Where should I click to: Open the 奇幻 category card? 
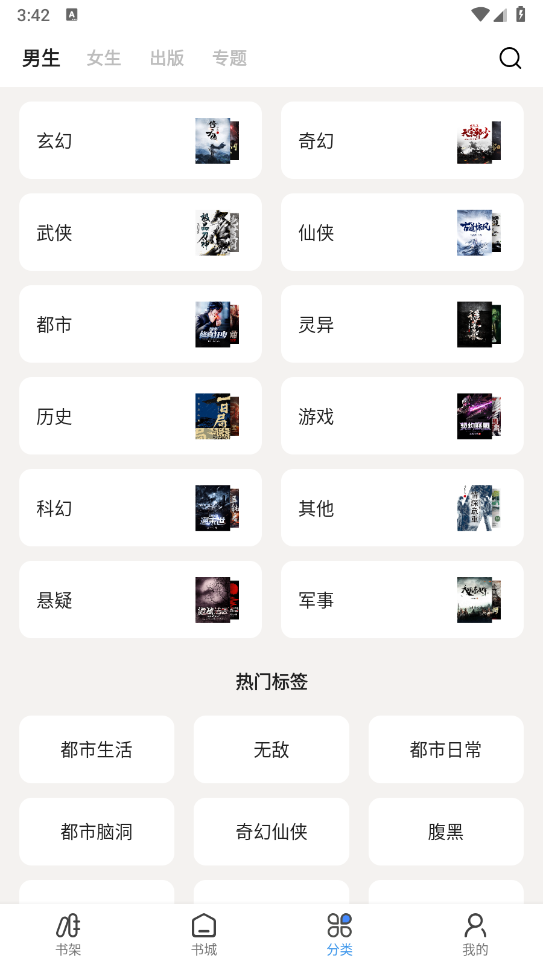tap(402, 141)
